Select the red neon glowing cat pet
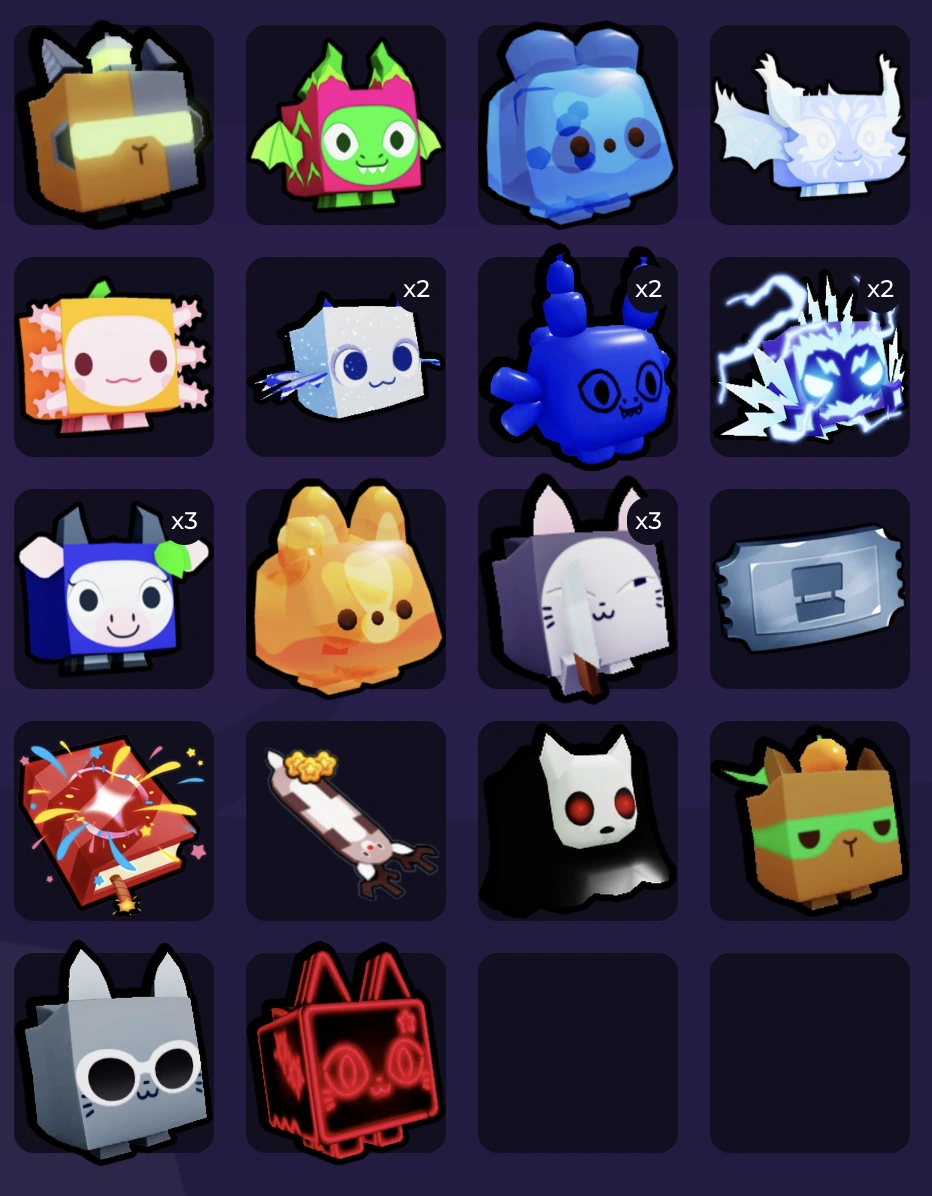 click(346, 1053)
